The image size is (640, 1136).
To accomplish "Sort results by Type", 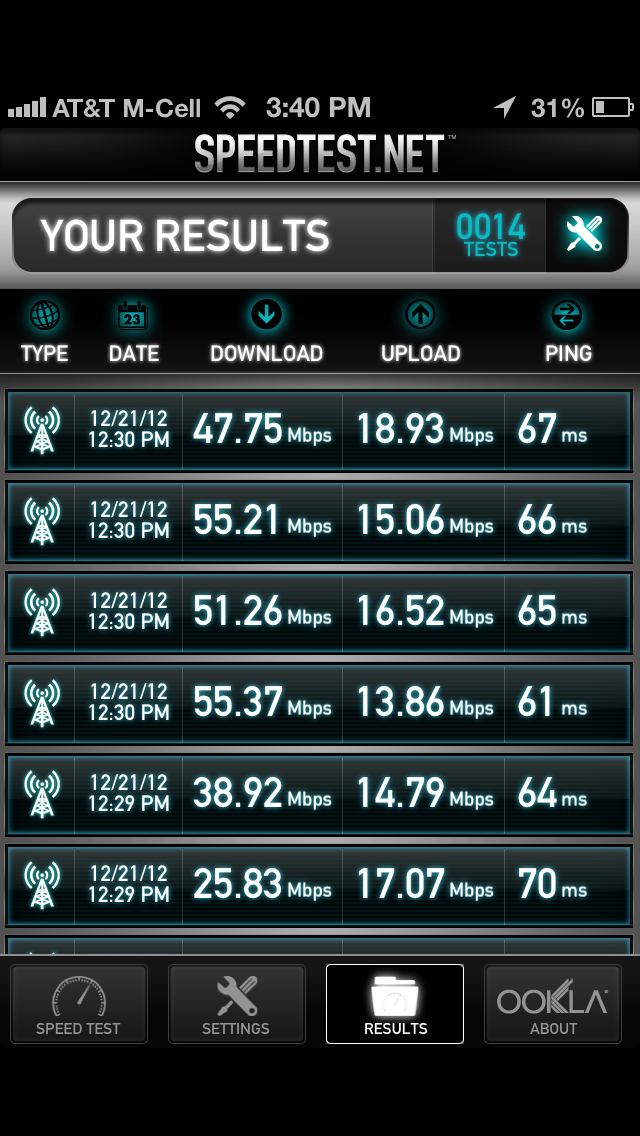I will (x=44, y=333).
